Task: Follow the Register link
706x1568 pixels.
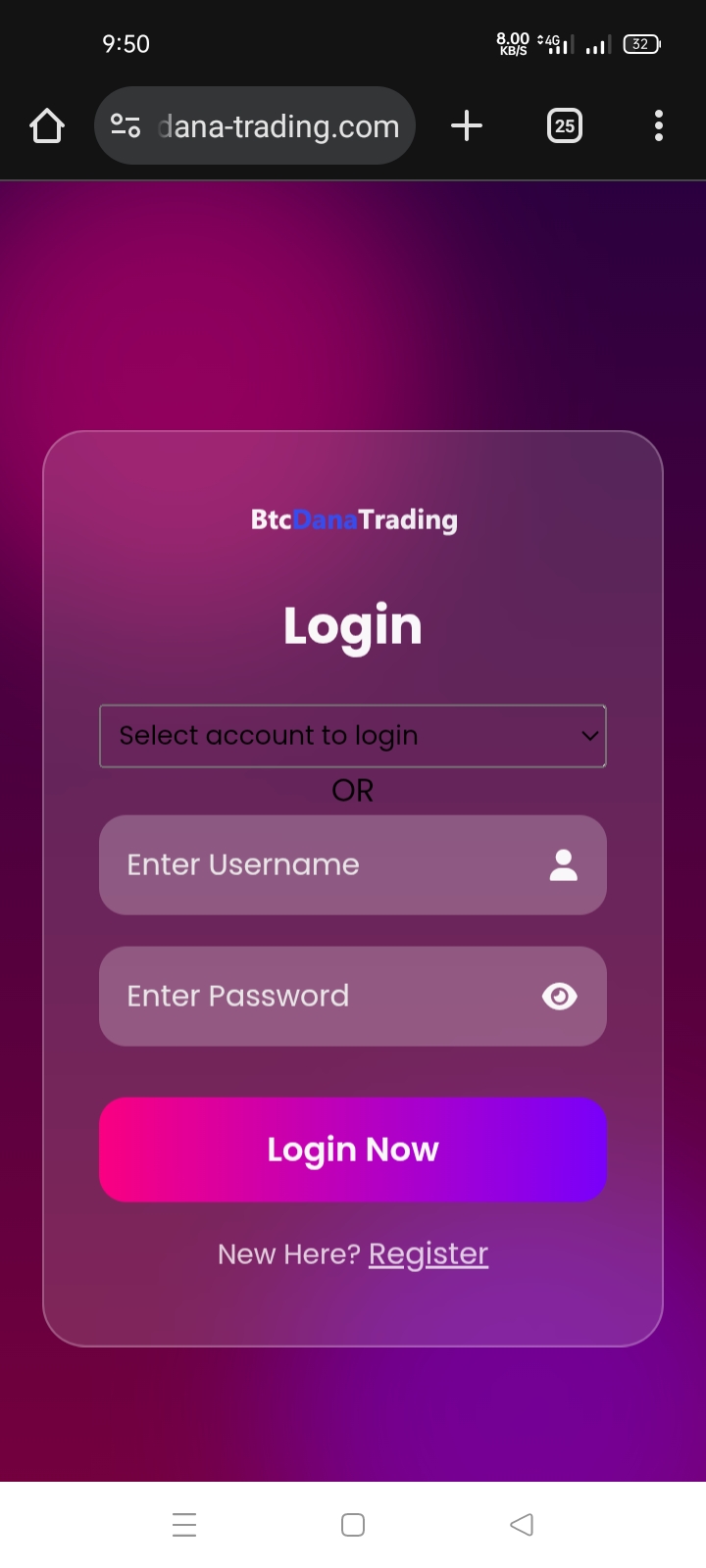Action: point(429,1254)
